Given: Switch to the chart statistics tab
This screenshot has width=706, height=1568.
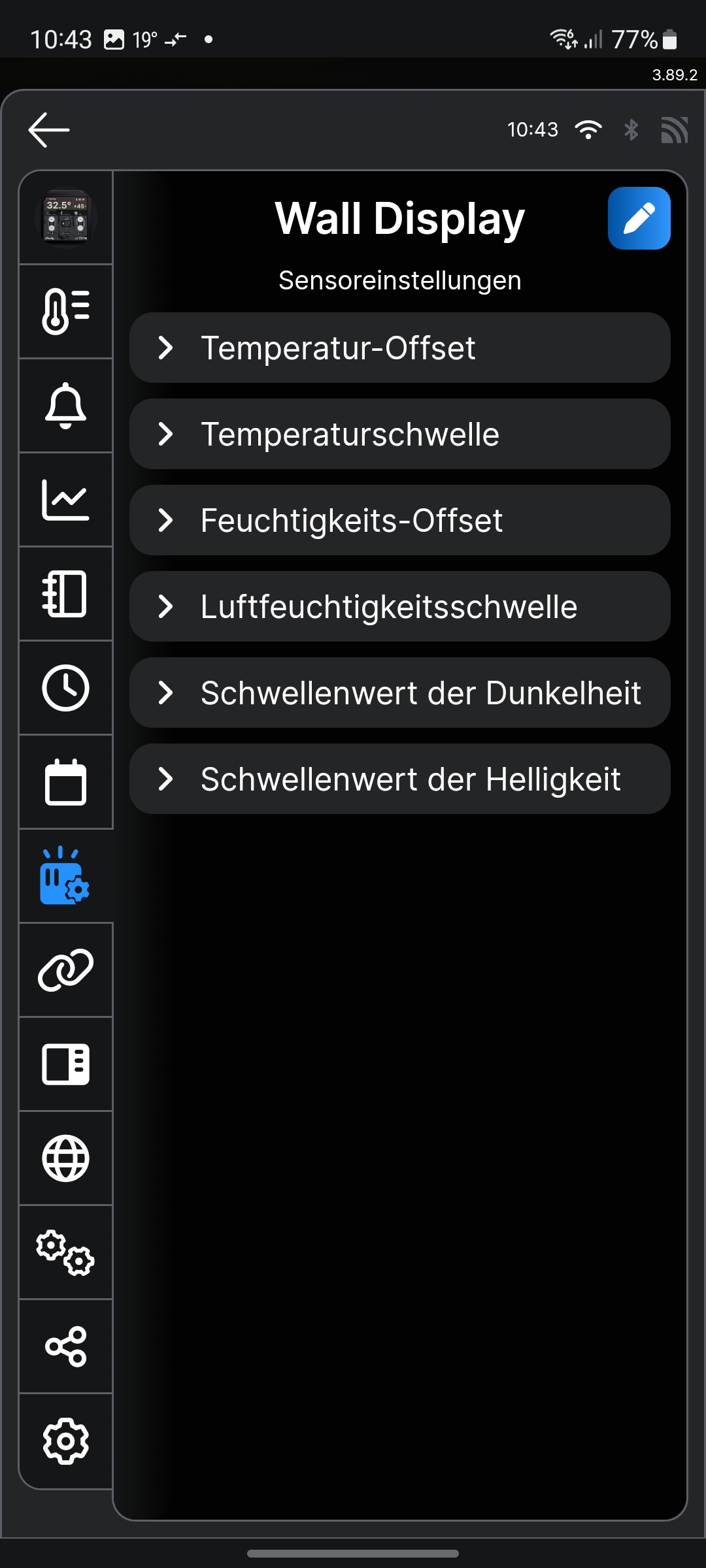Looking at the screenshot, I should click(65, 500).
